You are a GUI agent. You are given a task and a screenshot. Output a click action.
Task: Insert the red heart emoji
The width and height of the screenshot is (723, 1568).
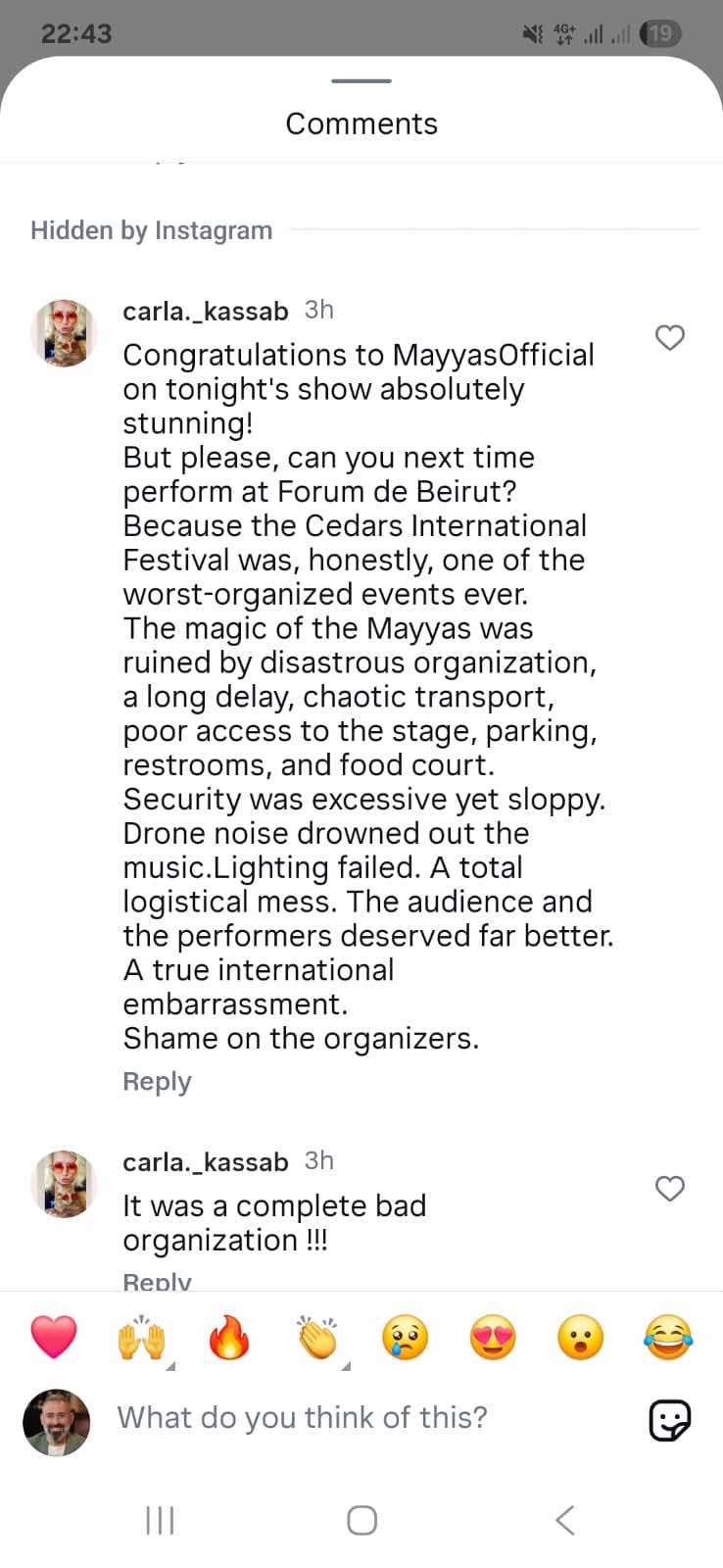[54, 1338]
